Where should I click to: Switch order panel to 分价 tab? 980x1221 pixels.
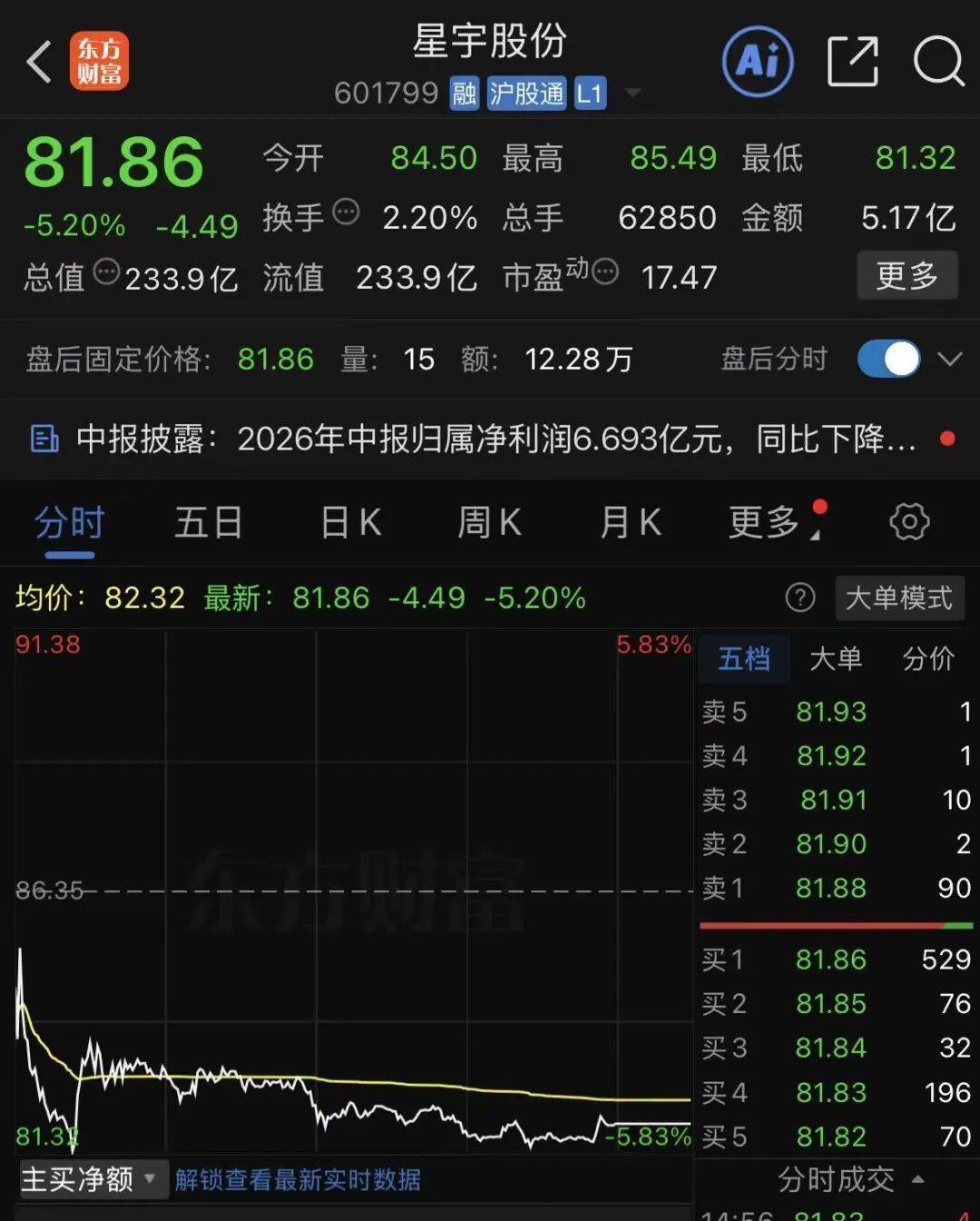tap(928, 658)
